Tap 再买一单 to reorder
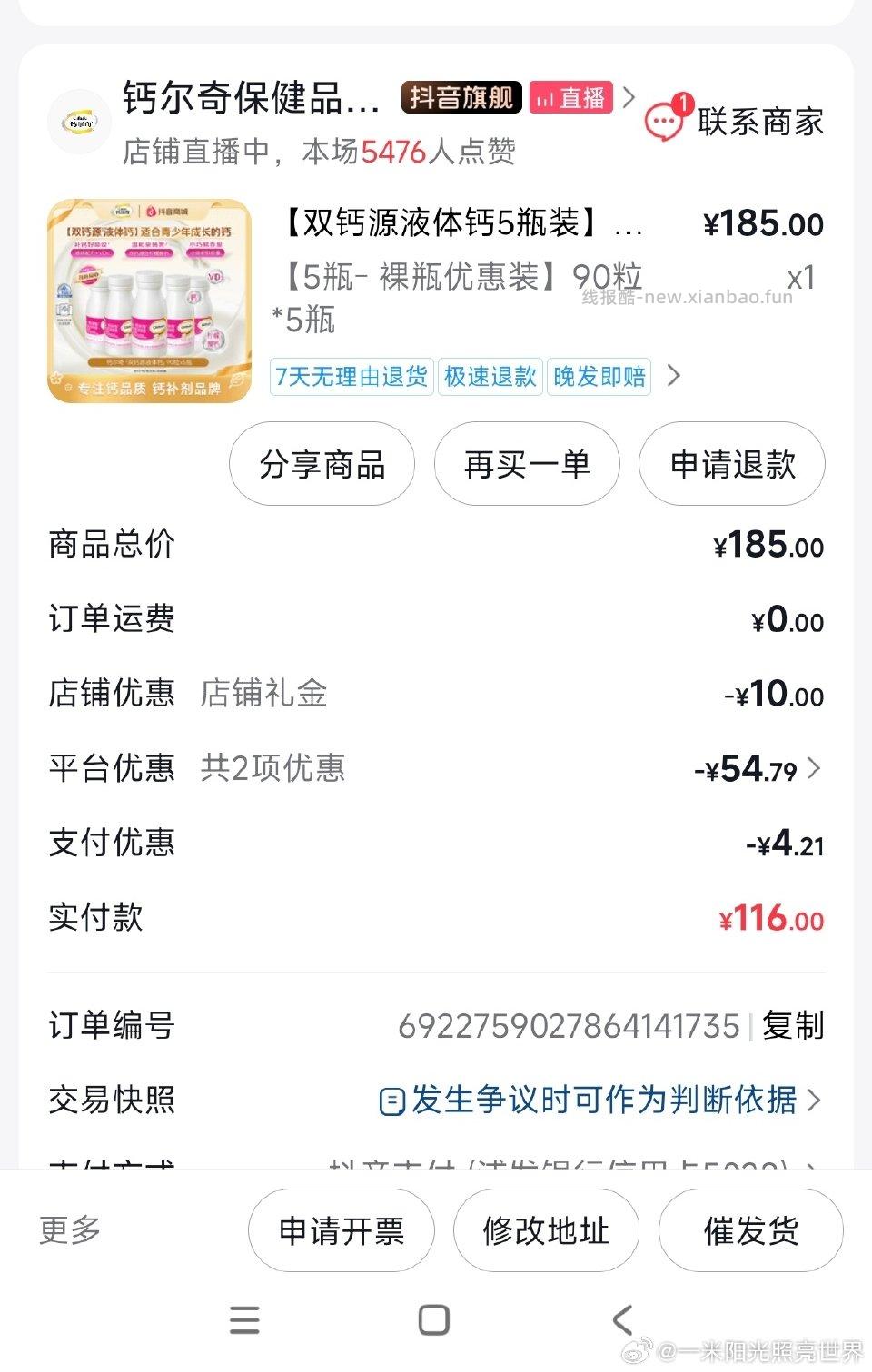This screenshot has height=1372, width=872. point(527,464)
